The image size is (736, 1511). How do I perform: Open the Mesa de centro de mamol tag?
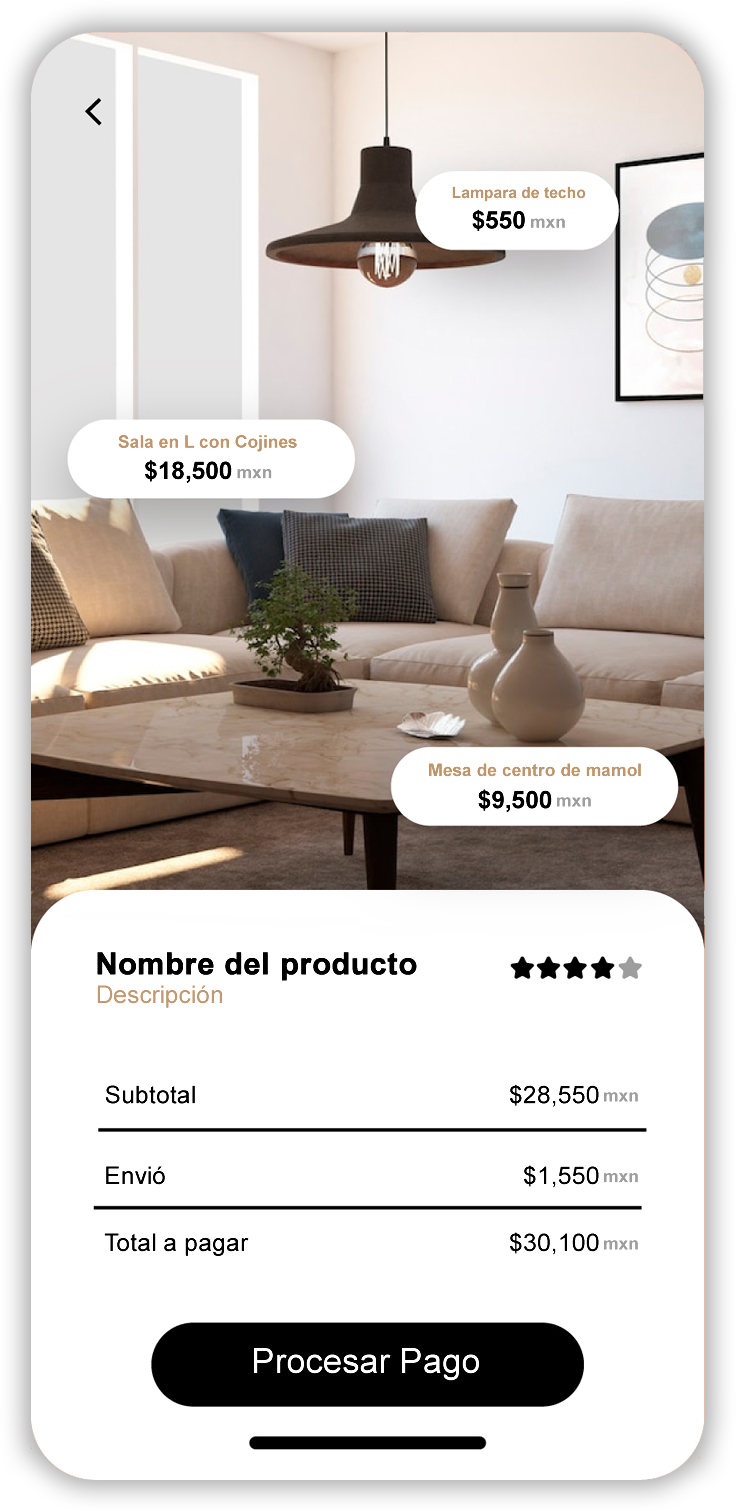coord(534,786)
